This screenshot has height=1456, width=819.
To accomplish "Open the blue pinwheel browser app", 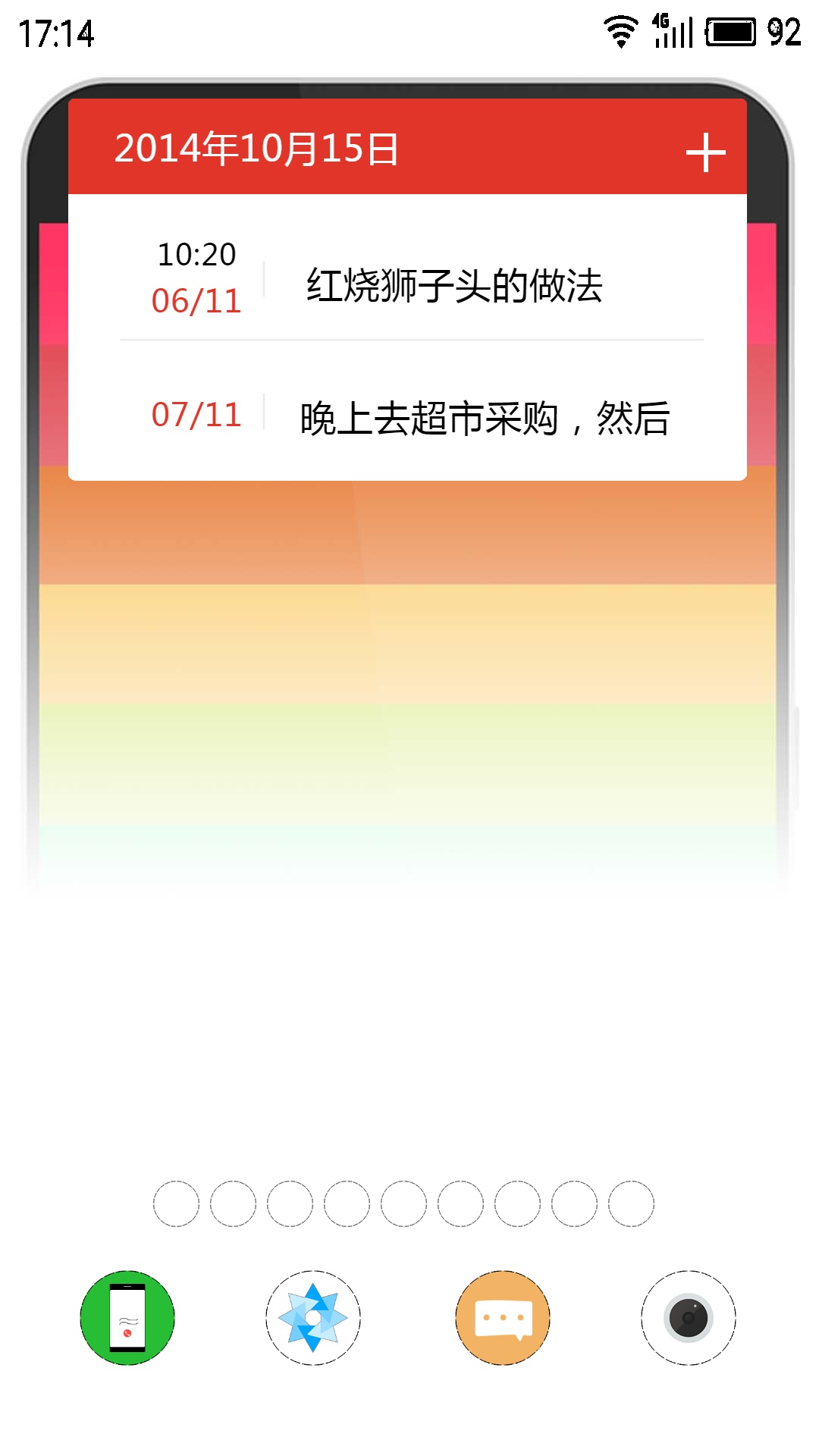I will (x=313, y=1317).
